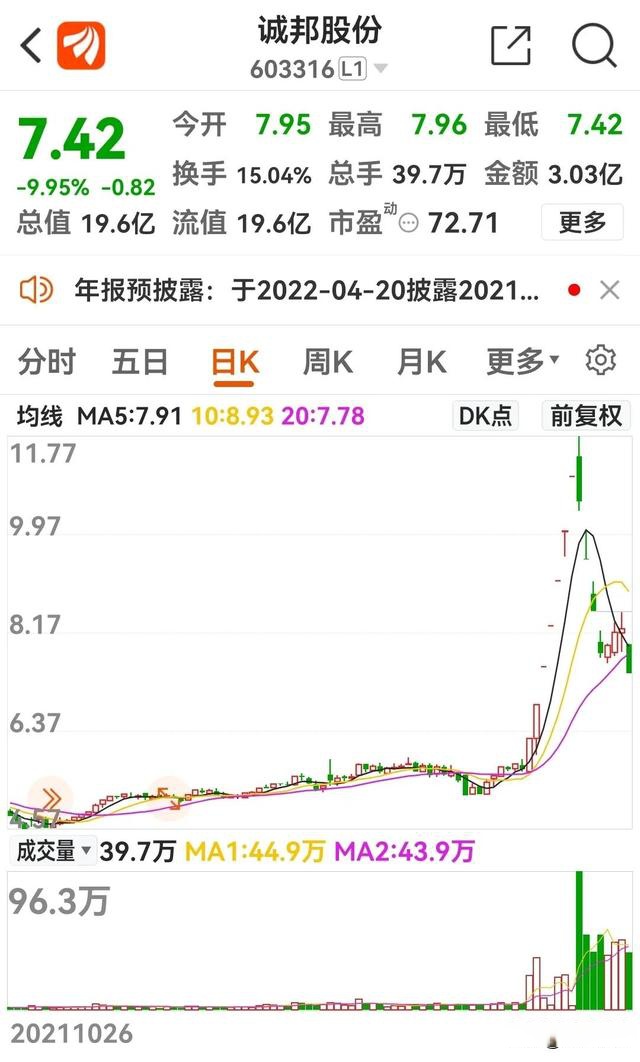Screen dimensions: 640x1062
Task: Switch to the 分时 tab
Action: click(x=46, y=362)
